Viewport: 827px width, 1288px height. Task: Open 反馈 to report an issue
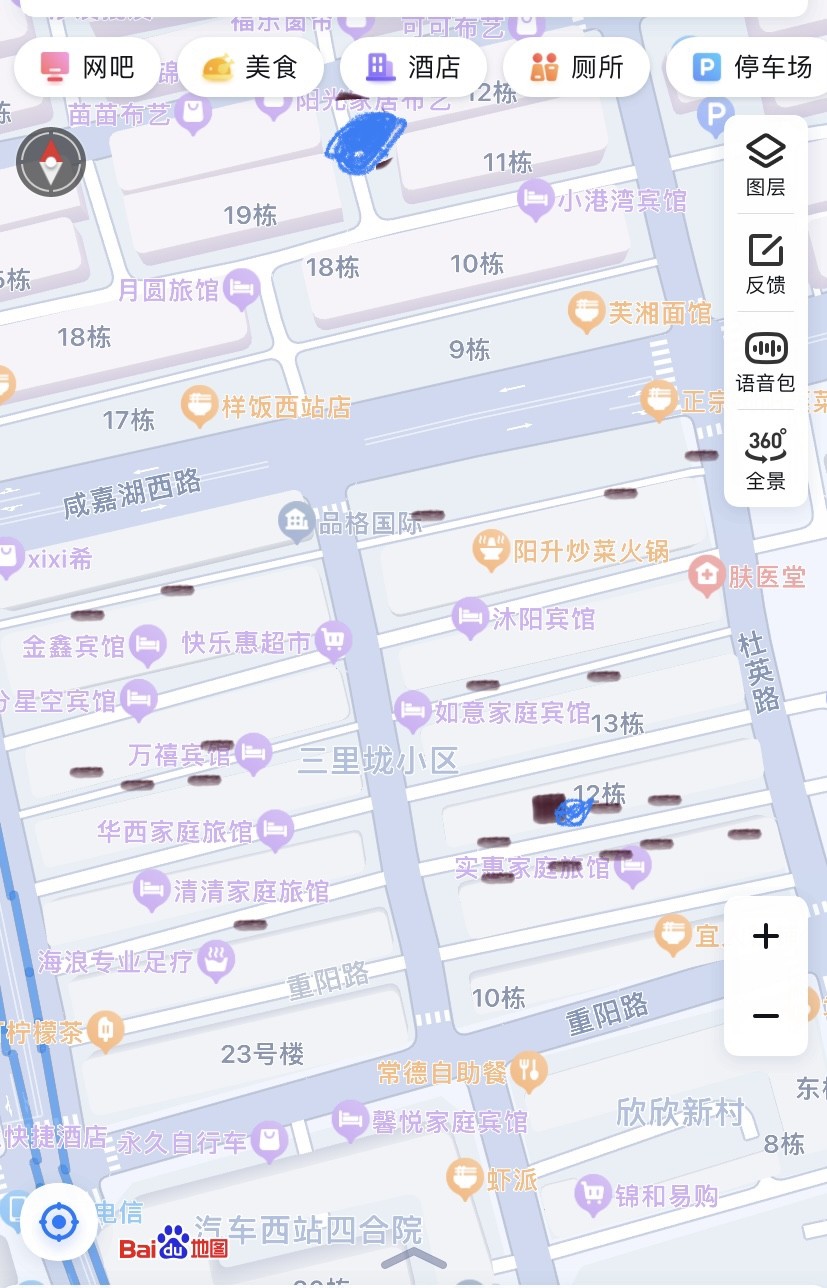[x=765, y=263]
